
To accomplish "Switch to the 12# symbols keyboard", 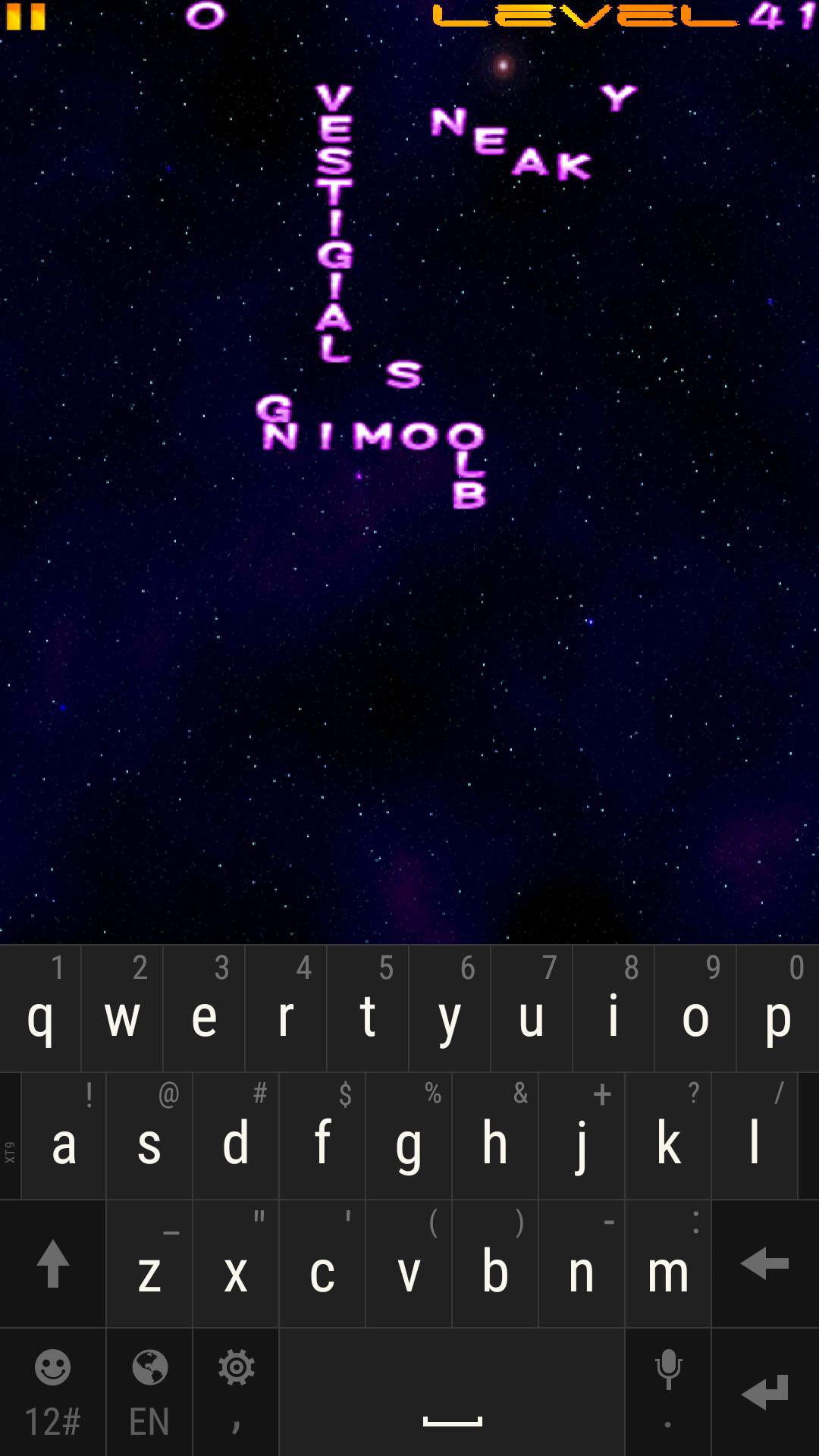I will [52, 1420].
